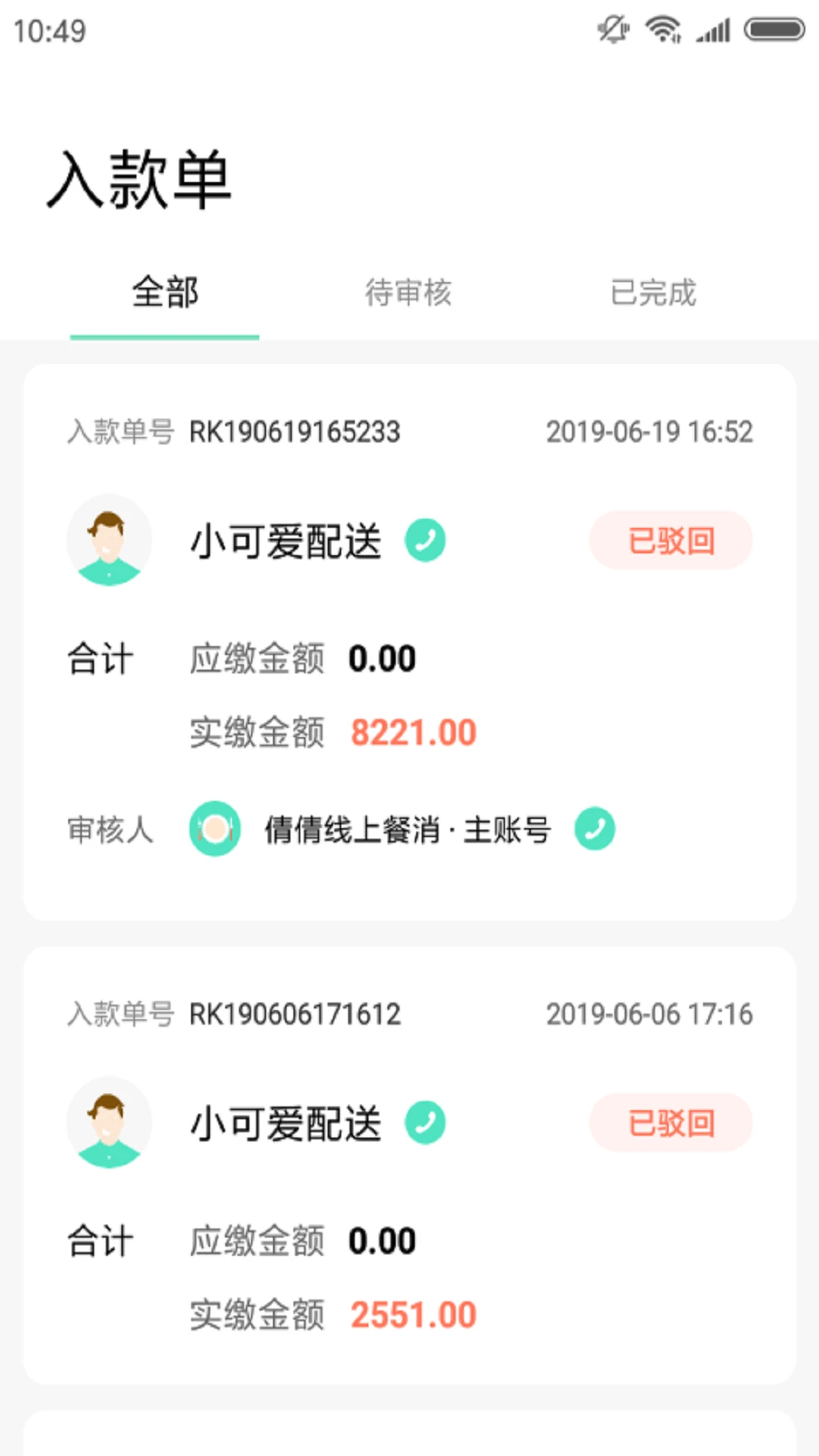Tap the 已驳回 badge on order RK190619165233
This screenshot has height=1456, width=819.
coord(670,540)
